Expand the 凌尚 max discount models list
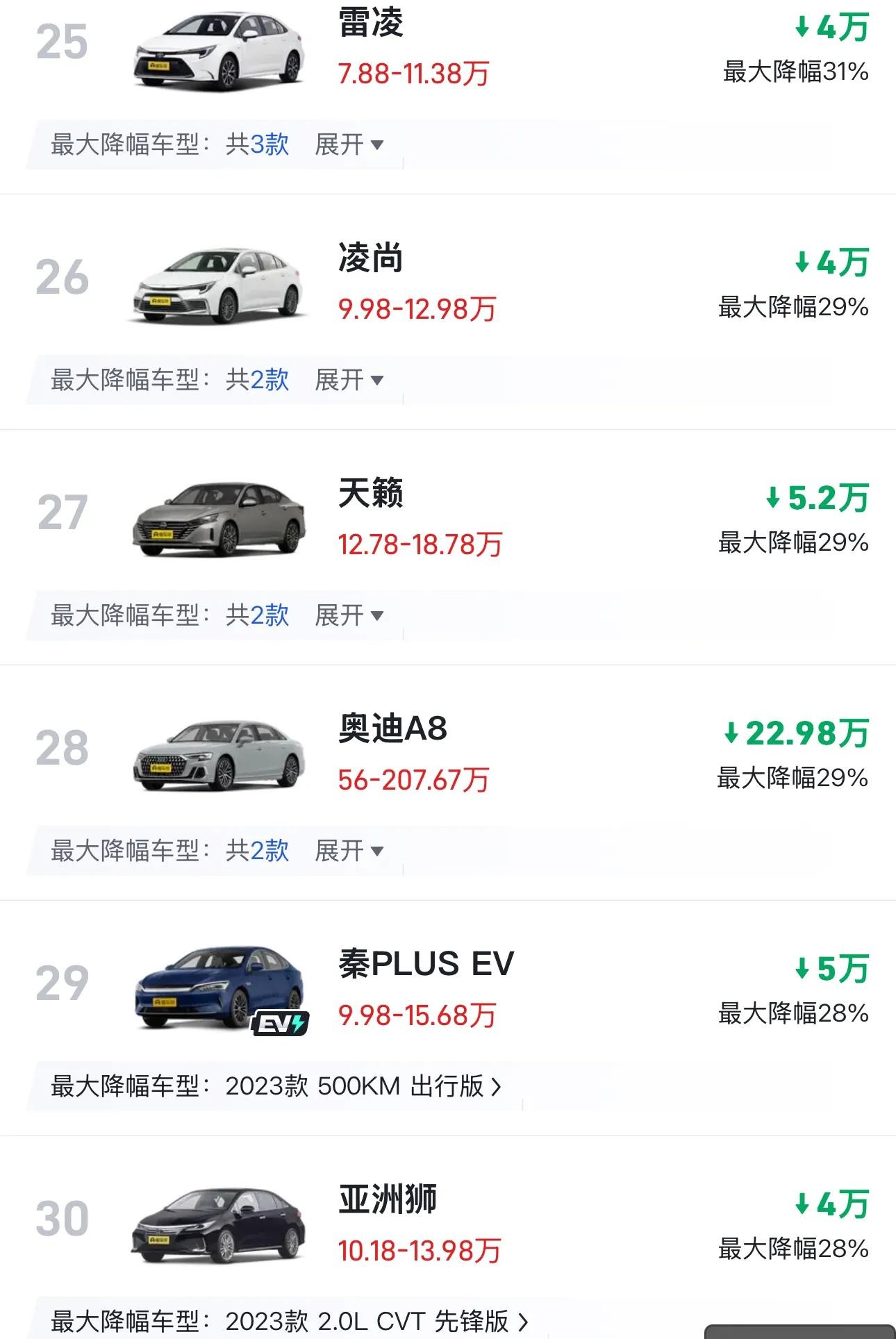Image resolution: width=896 pixels, height=1339 pixels. [349, 380]
